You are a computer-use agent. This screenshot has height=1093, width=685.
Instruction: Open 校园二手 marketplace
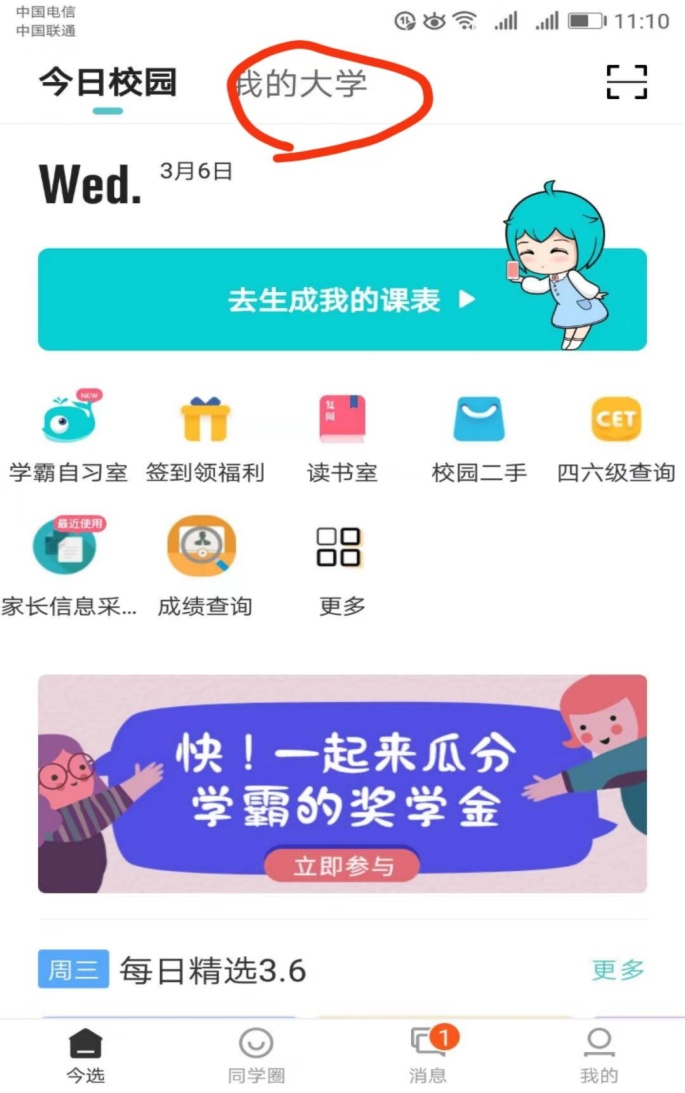tap(479, 437)
